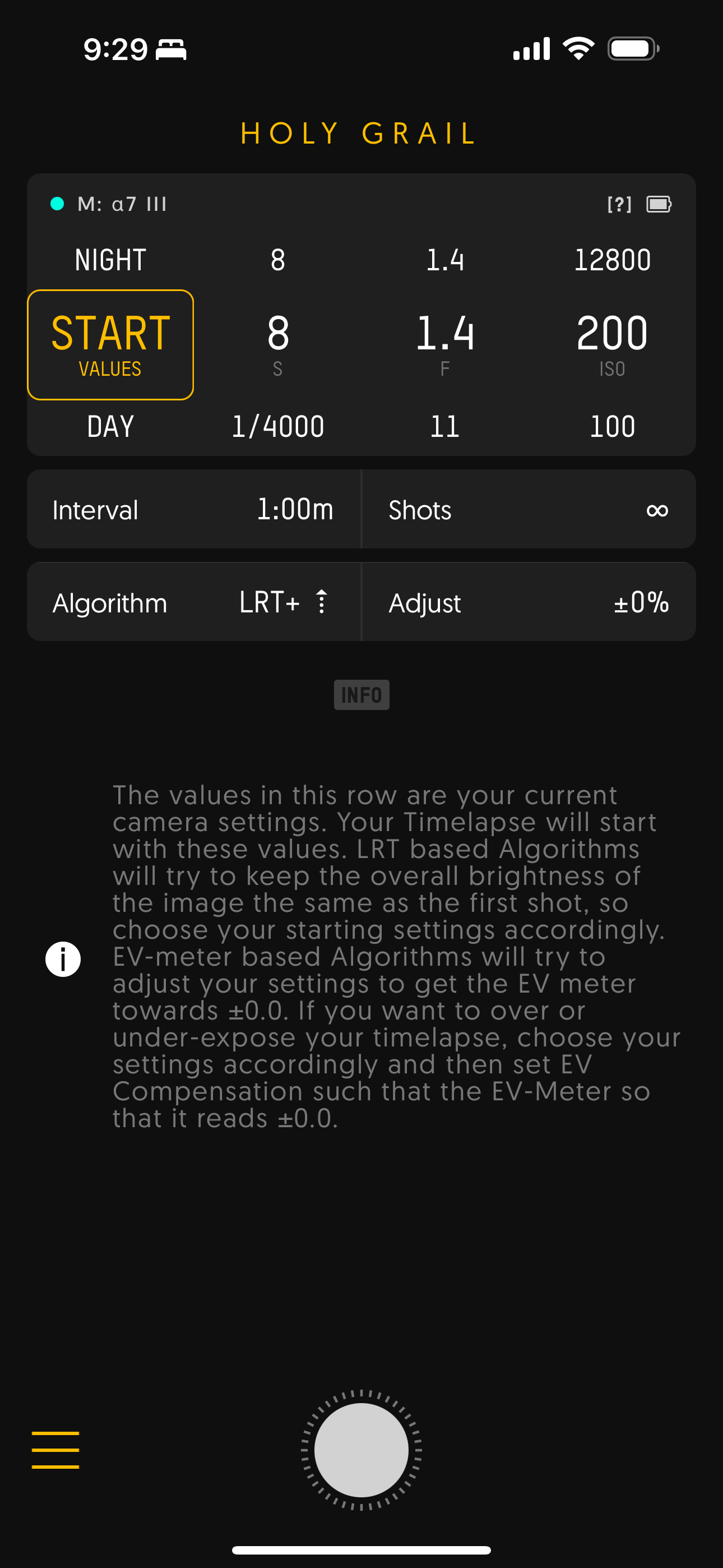The image size is (723, 1568).
Task: Edit the Shots count
Action: coord(529,509)
